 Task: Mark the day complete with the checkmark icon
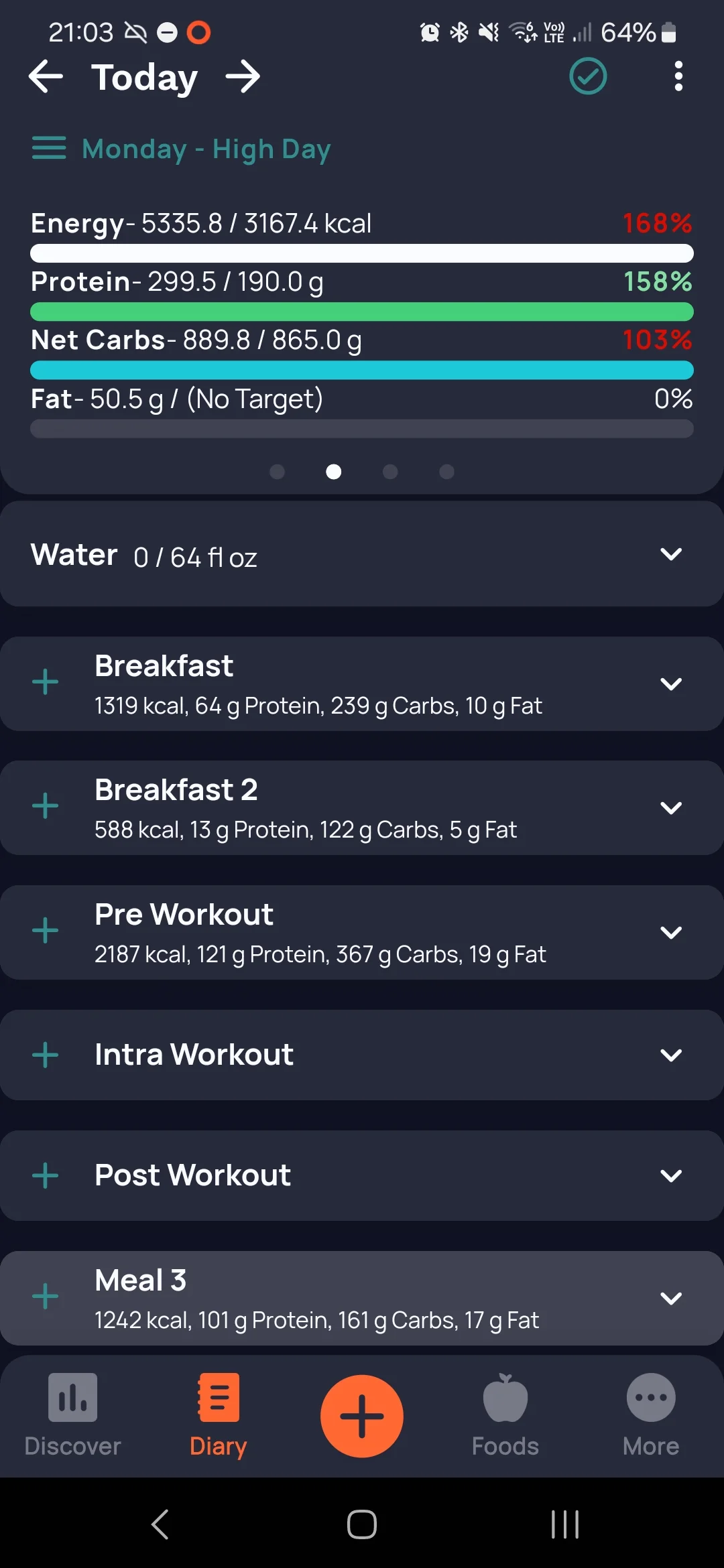click(x=588, y=76)
